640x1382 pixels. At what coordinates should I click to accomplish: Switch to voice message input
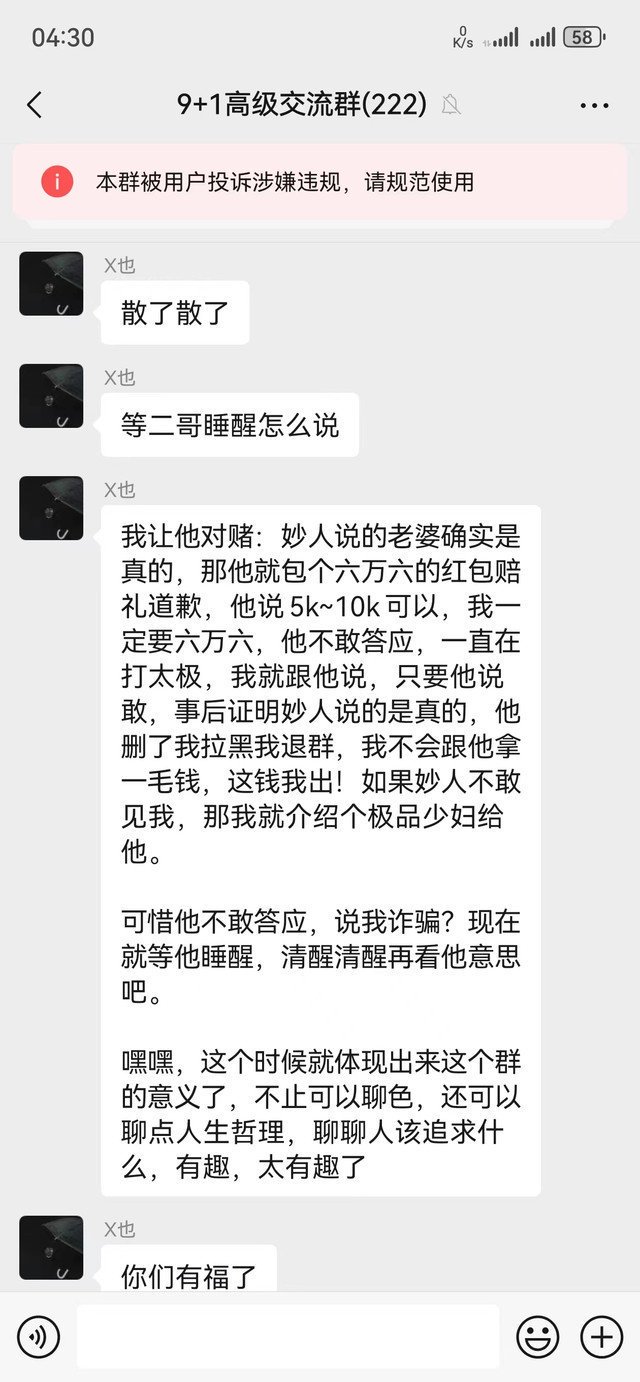(x=38, y=1336)
